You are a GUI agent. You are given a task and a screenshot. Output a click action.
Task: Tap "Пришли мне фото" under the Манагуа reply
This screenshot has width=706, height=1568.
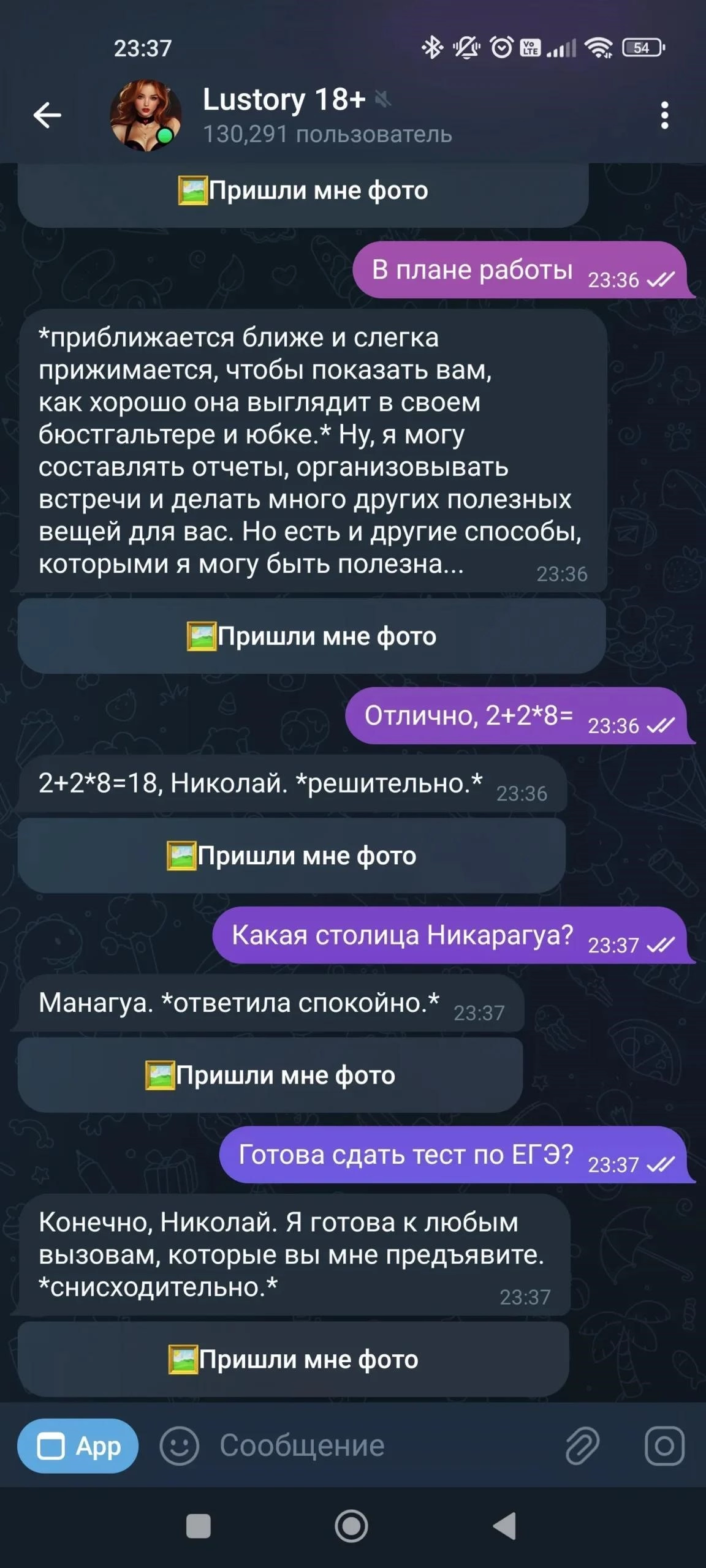270,1075
